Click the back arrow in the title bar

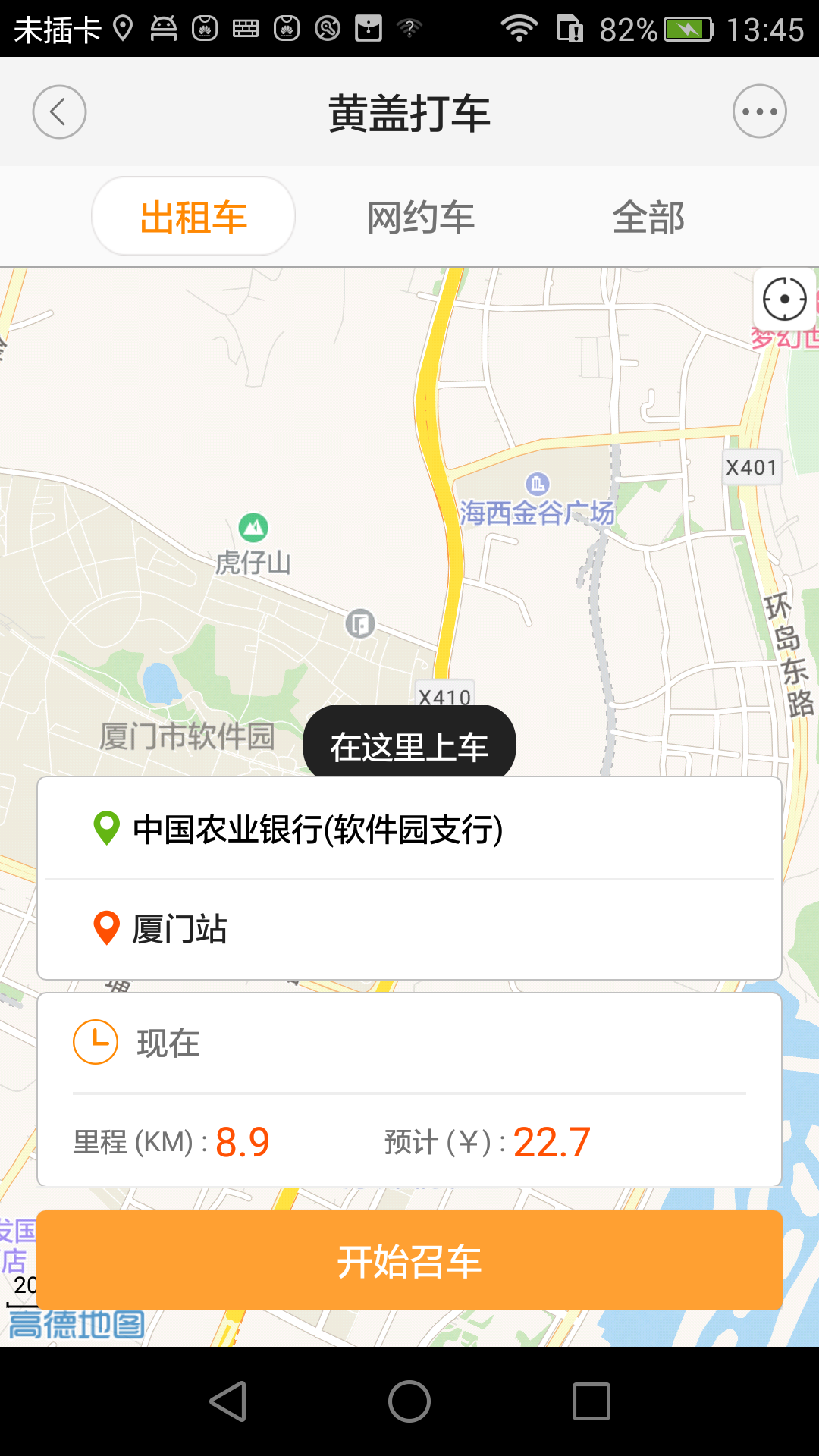[60, 111]
